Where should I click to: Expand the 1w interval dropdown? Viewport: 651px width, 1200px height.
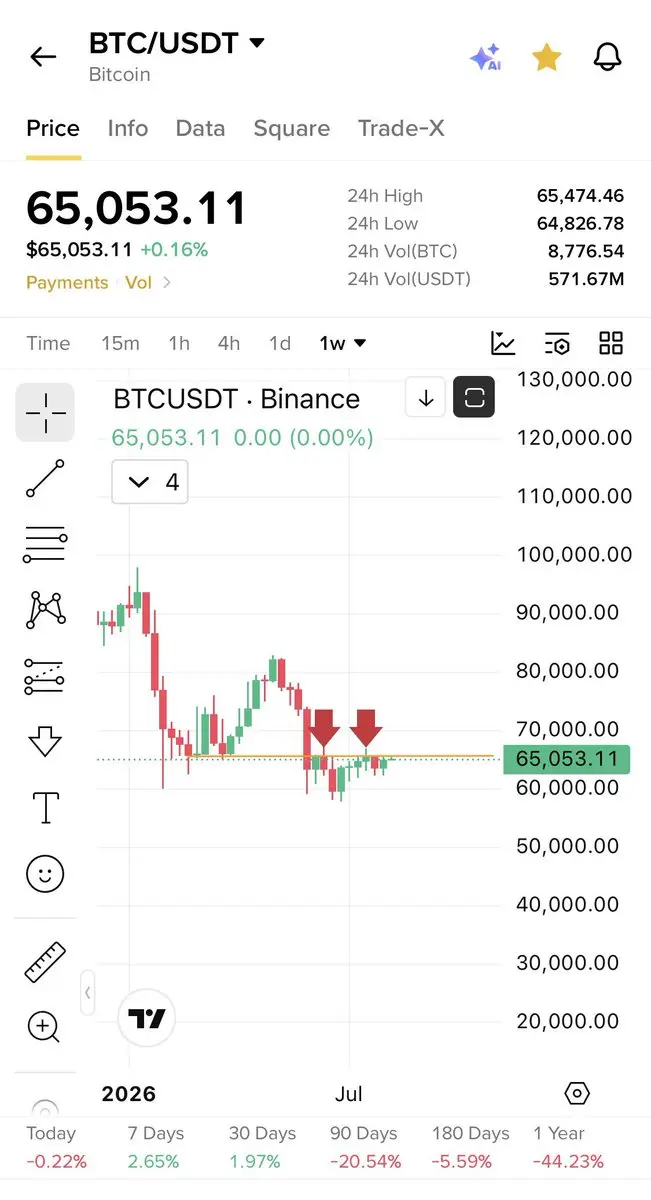pyautogui.click(x=343, y=343)
